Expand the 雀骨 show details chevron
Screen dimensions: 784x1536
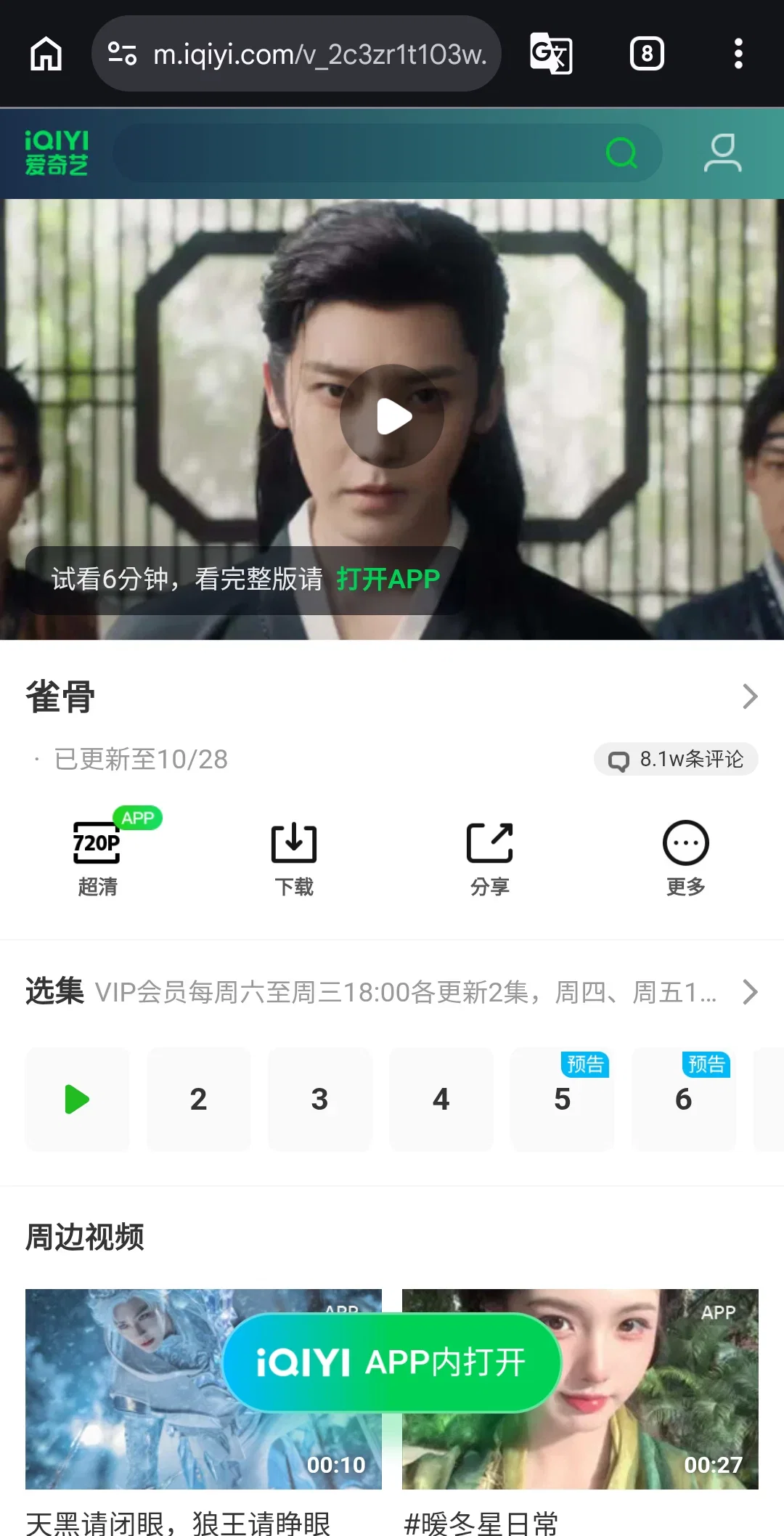(750, 696)
